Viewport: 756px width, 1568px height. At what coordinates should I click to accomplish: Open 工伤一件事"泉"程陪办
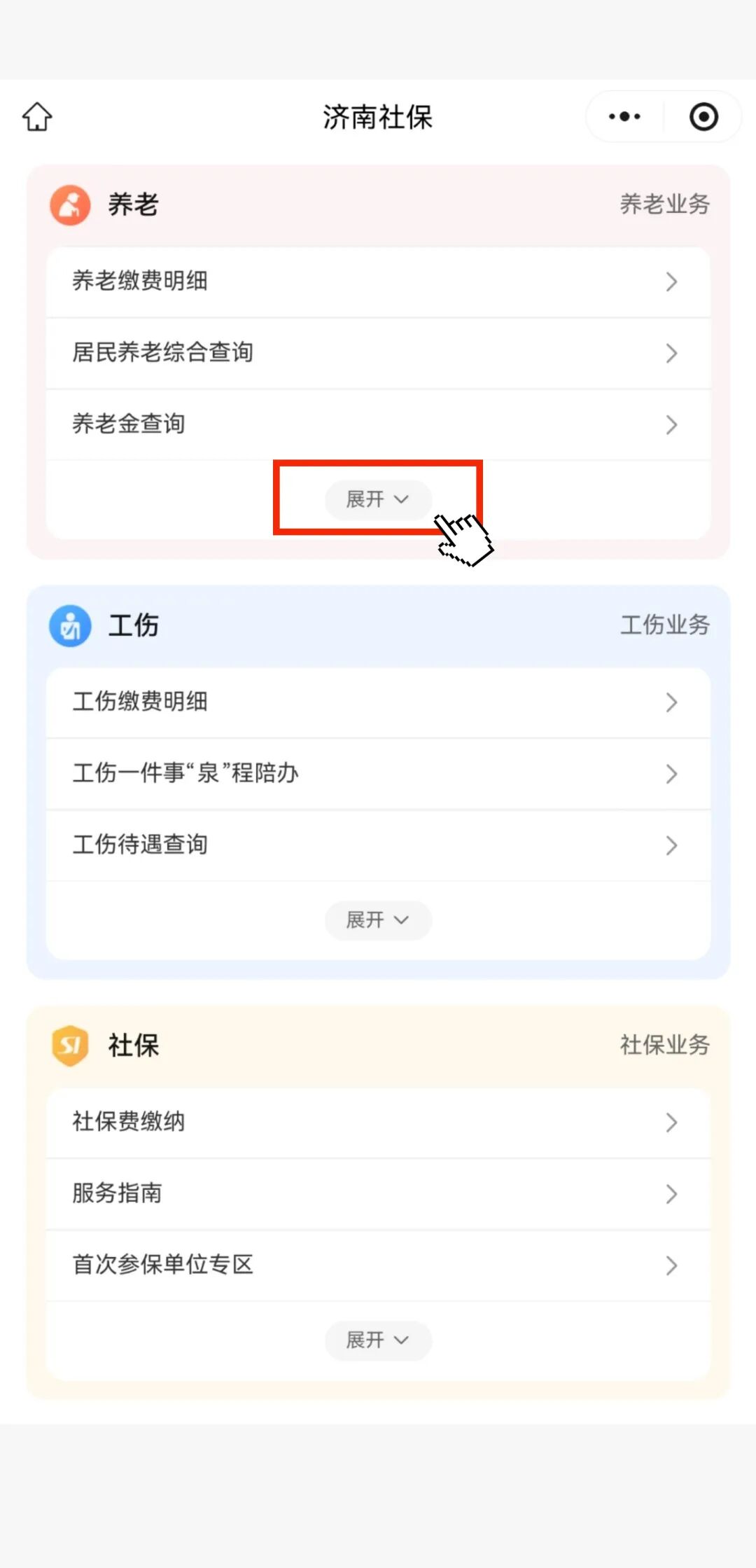[378, 773]
